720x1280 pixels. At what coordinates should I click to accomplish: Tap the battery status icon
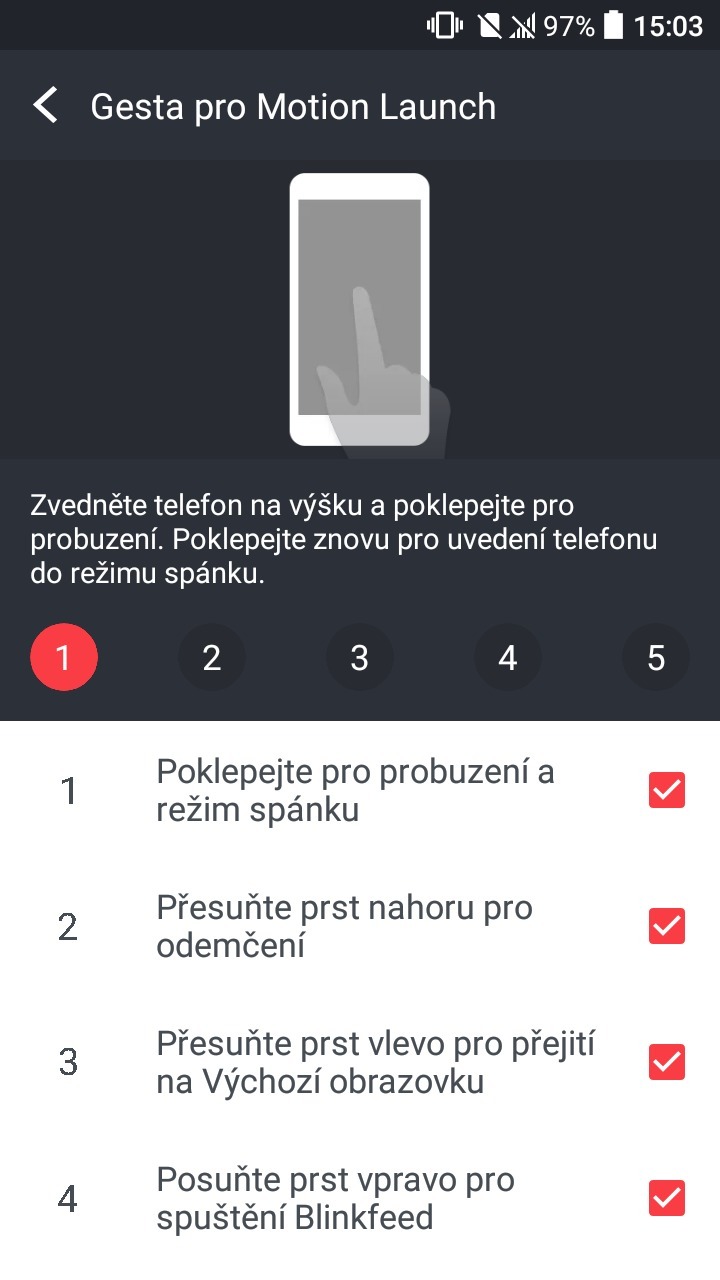coord(614,25)
